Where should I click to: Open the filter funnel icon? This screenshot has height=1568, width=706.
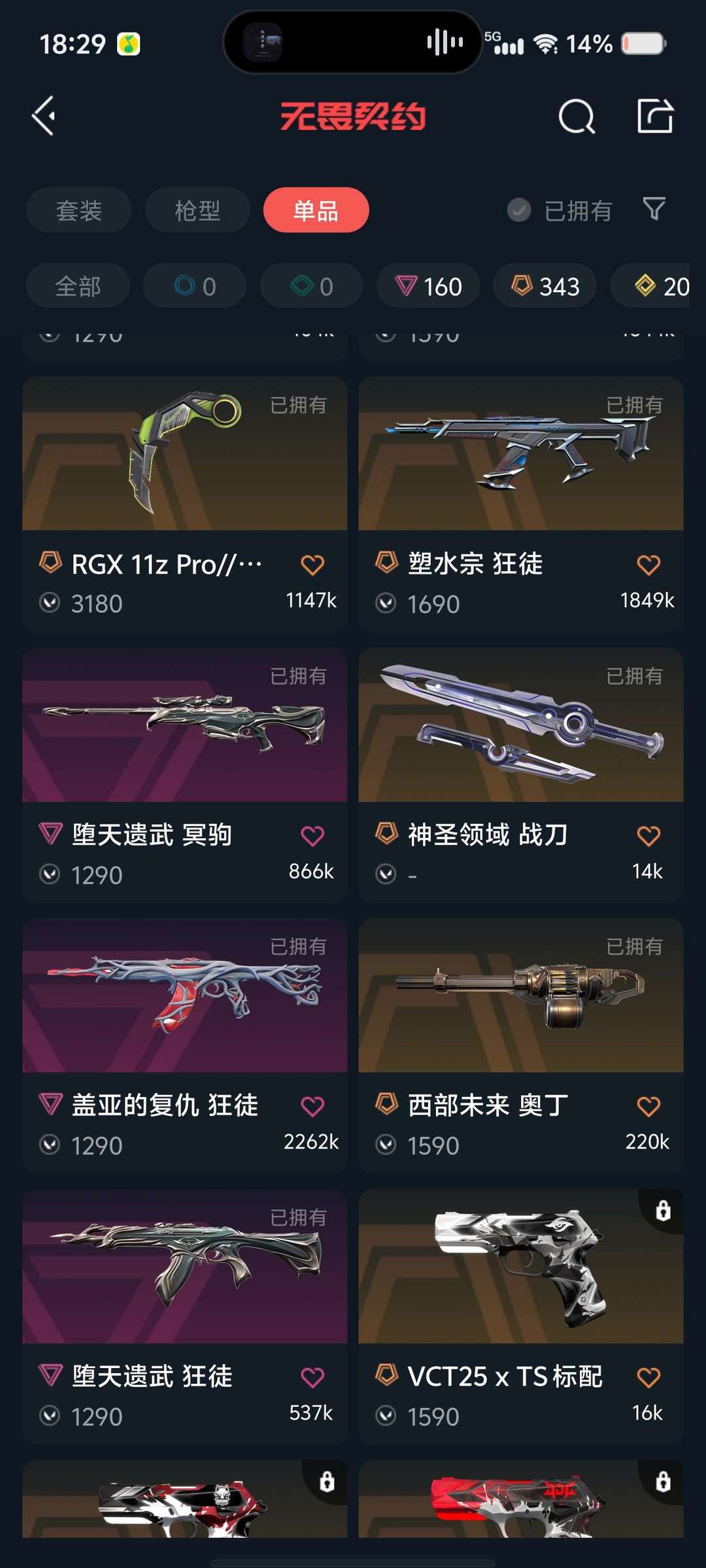(654, 209)
